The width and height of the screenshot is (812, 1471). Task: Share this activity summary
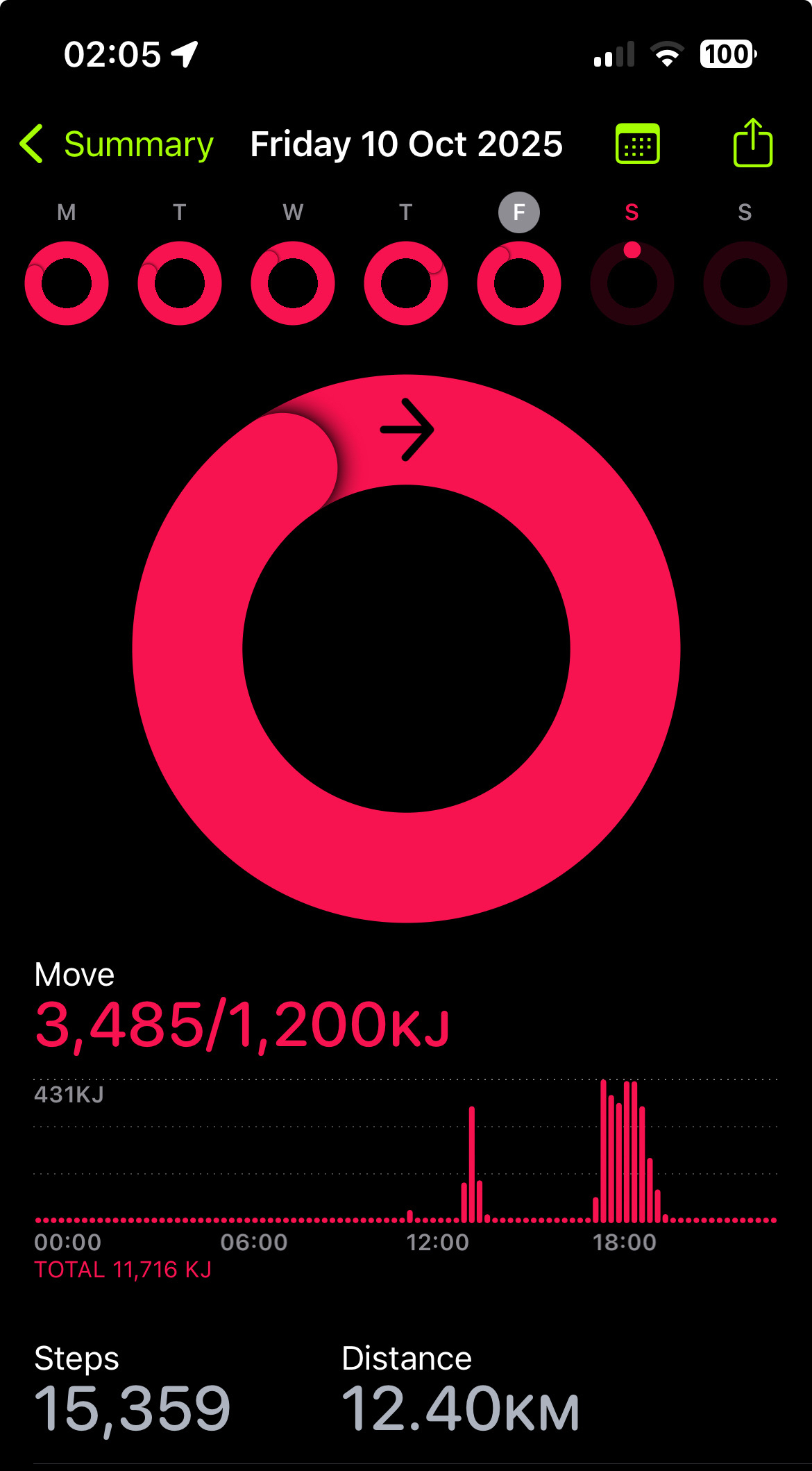coord(752,143)
